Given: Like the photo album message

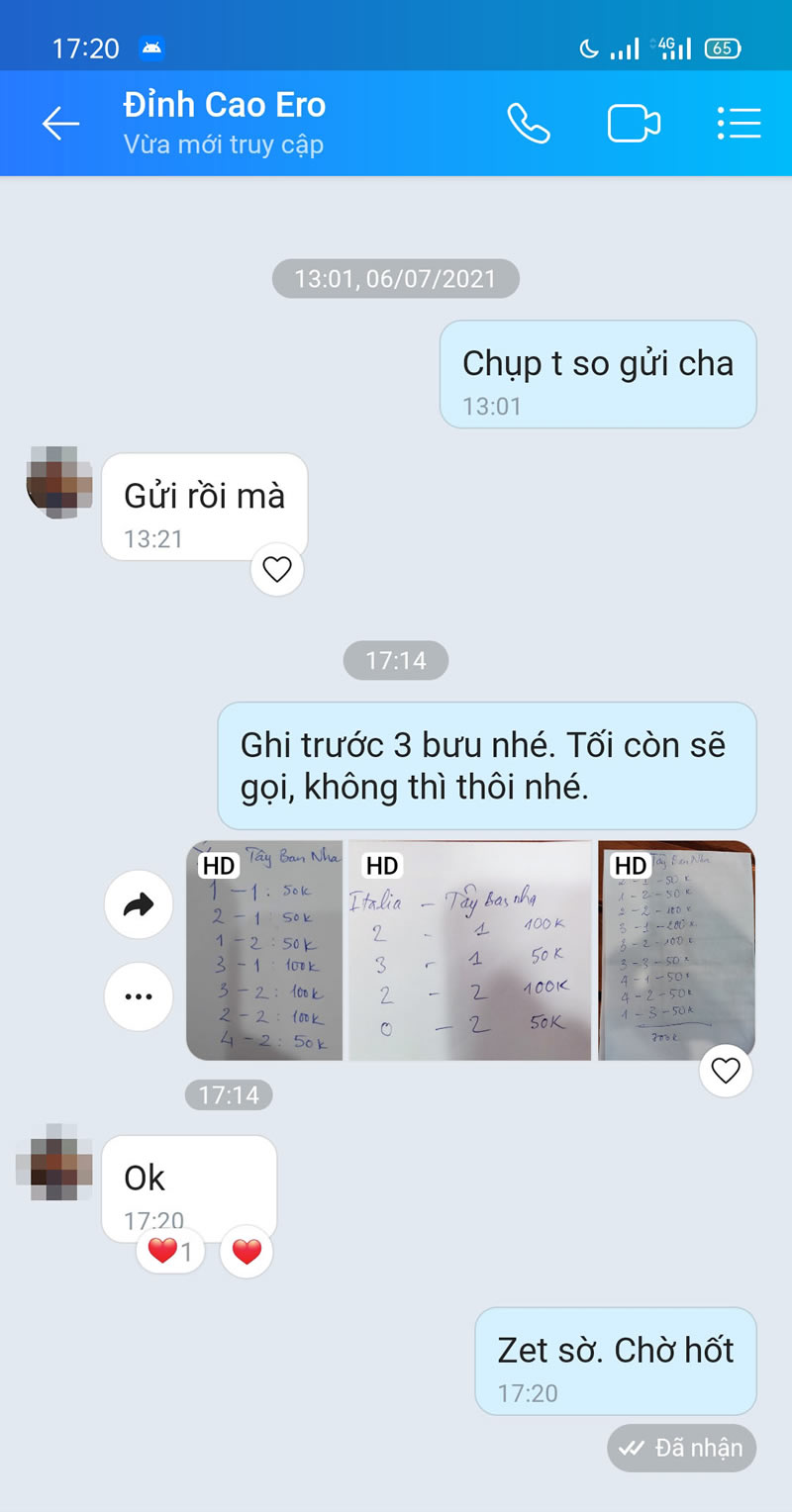Looking at the screenshot, I should click(726, 1070).
